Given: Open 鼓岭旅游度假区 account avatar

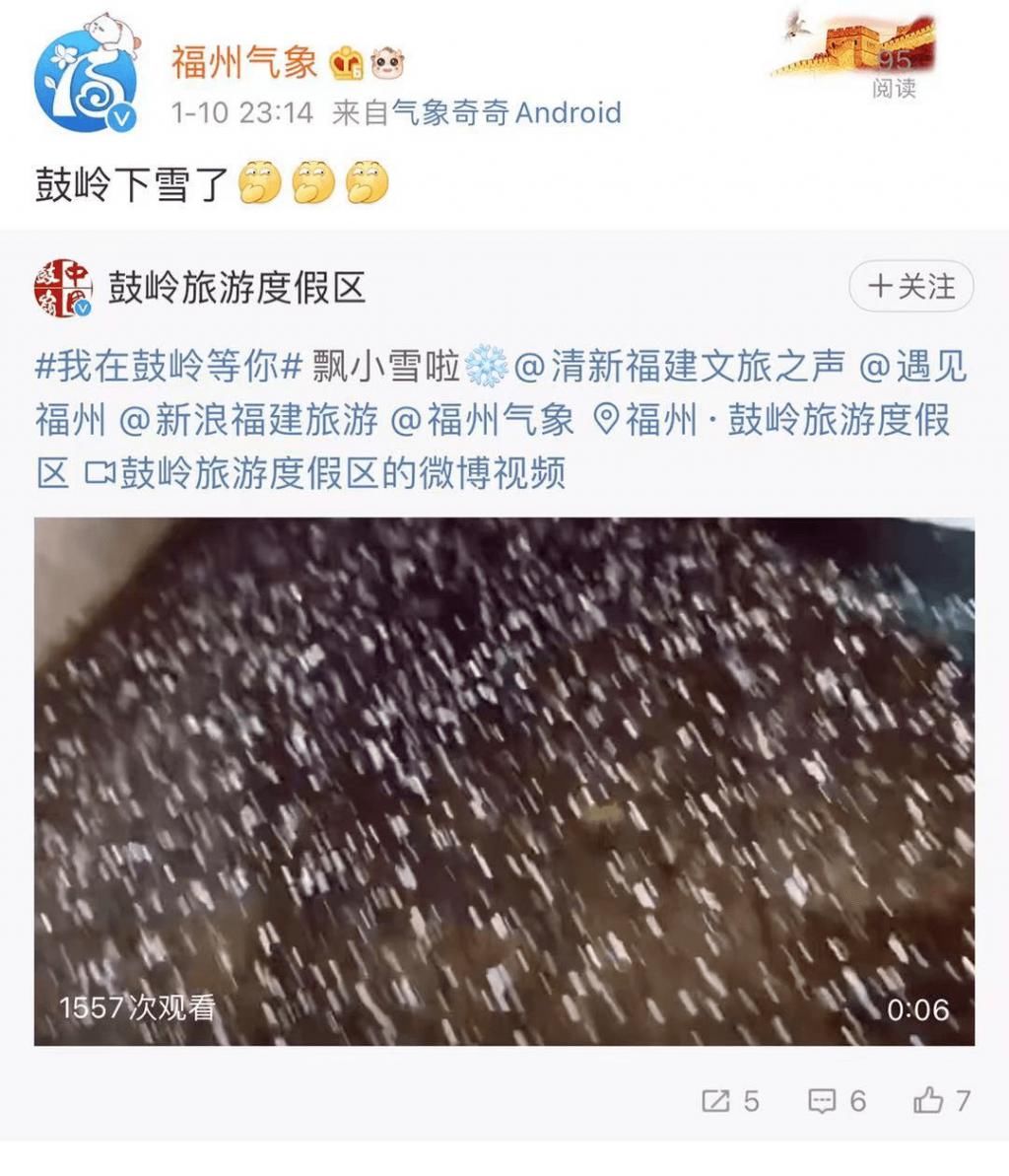Looking at the screenshot, I should [x=61, y=286].
